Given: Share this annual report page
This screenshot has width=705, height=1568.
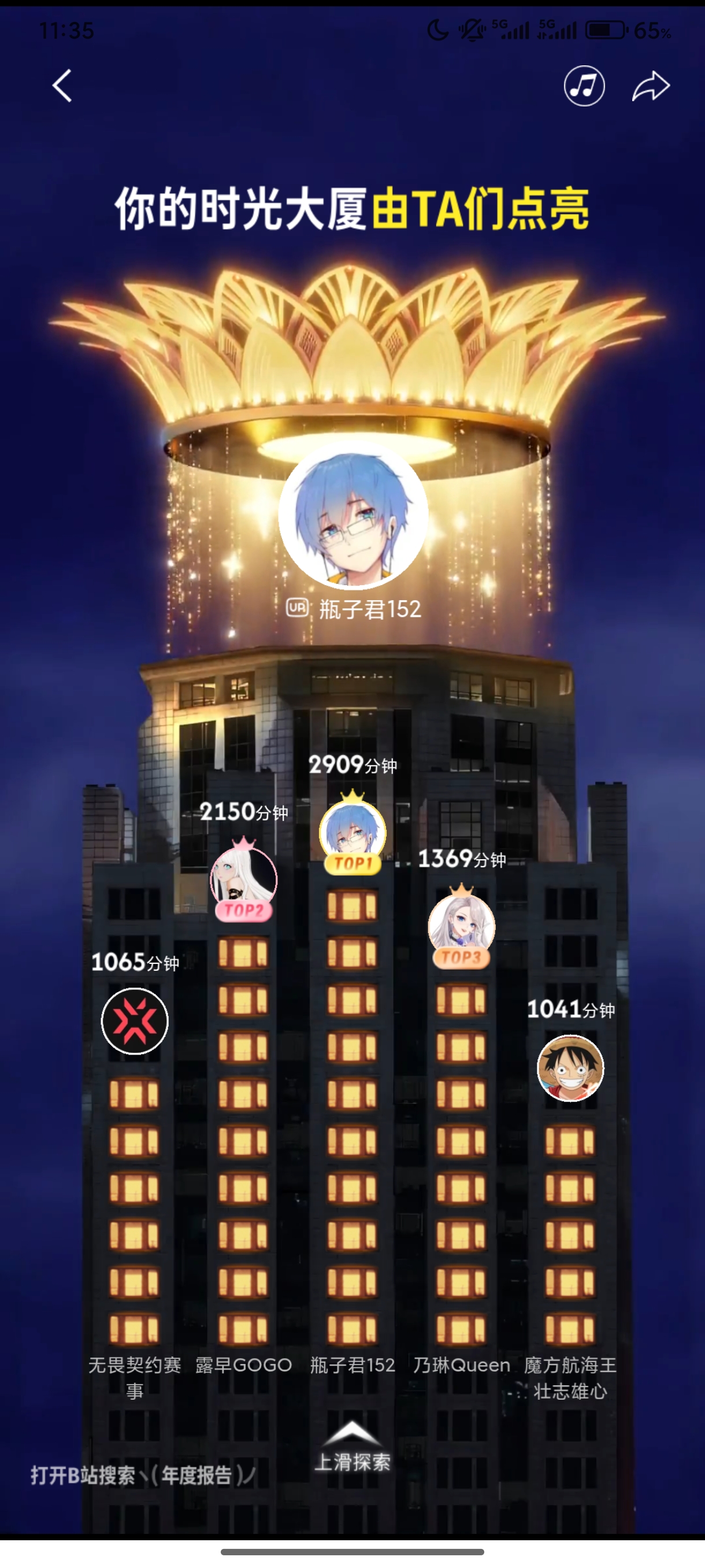Looking at the screenshot, I should [650, 86].
